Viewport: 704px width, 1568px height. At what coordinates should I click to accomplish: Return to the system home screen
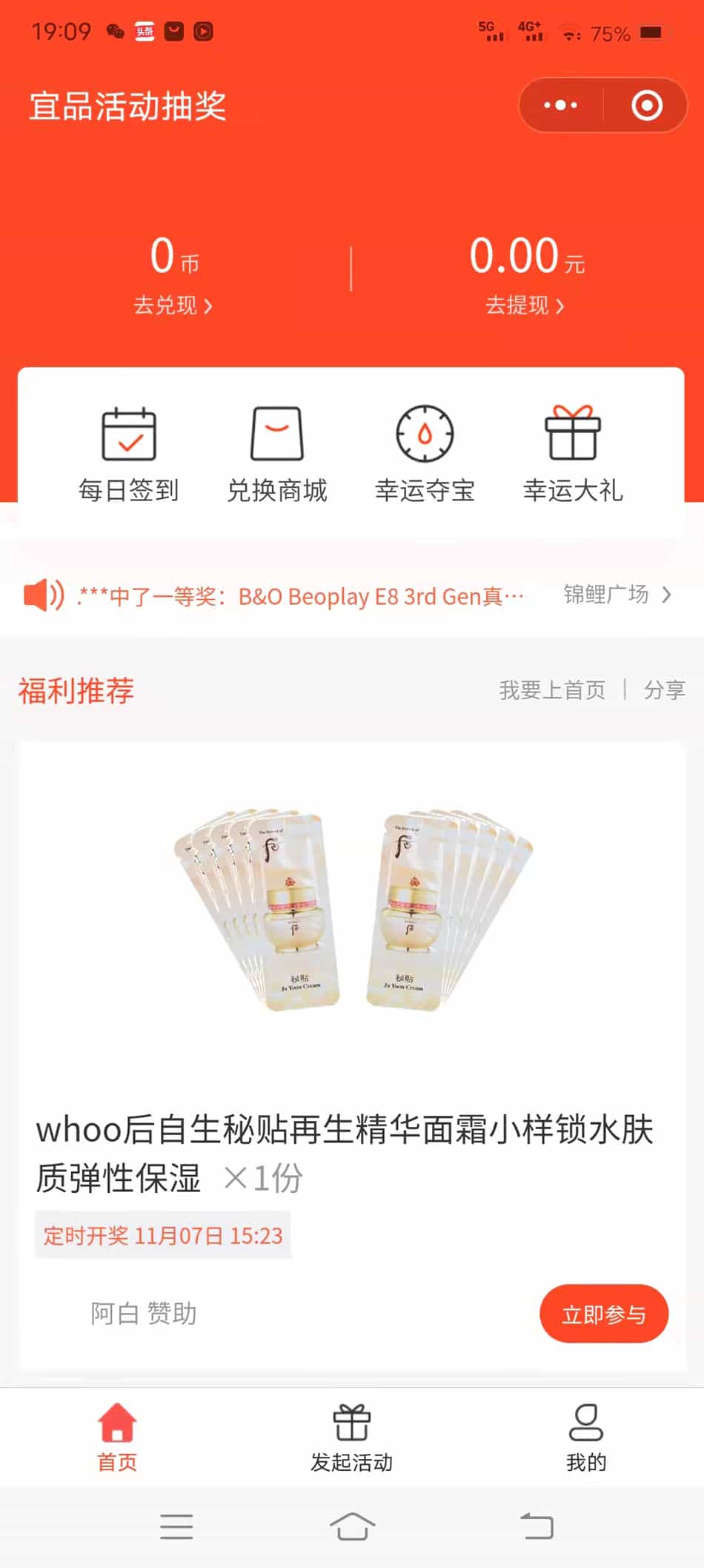(x=352, y=1527)
